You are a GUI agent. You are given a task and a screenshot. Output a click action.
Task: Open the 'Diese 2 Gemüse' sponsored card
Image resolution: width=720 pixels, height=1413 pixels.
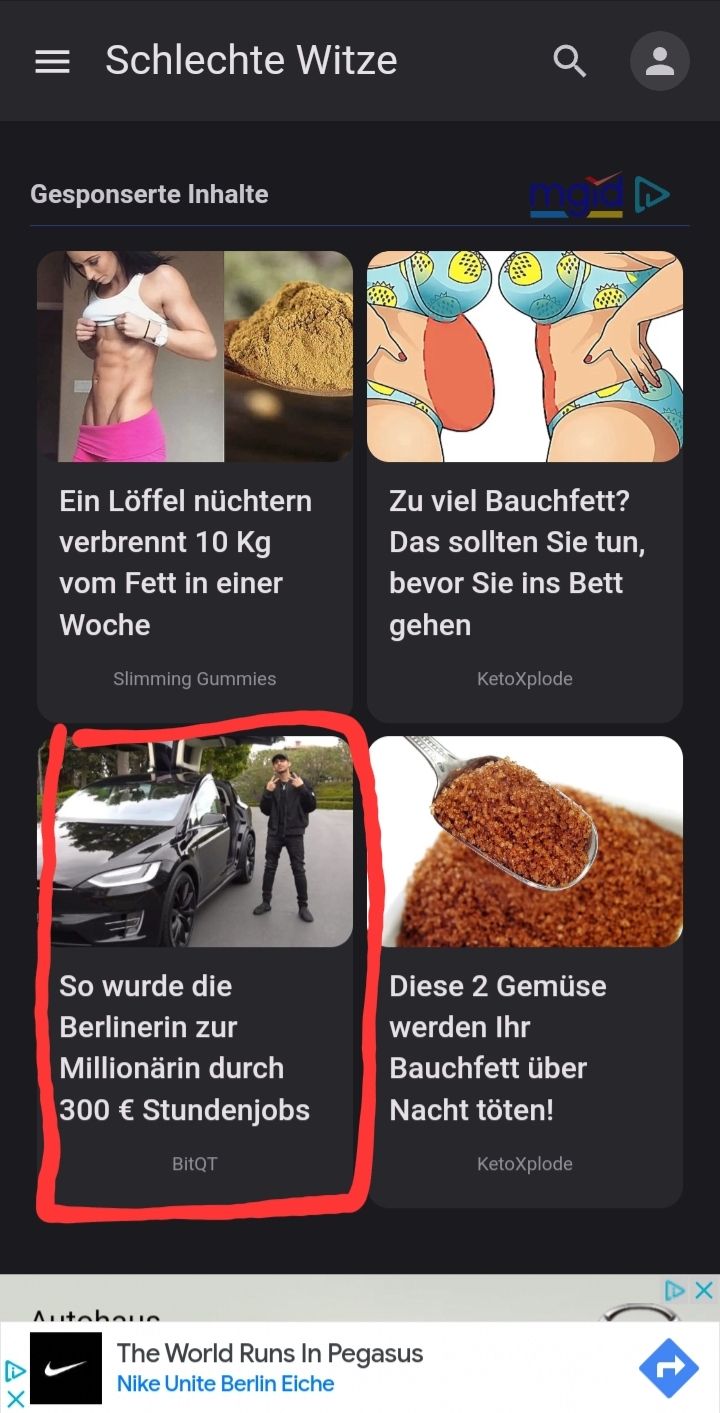click(525, 970)
